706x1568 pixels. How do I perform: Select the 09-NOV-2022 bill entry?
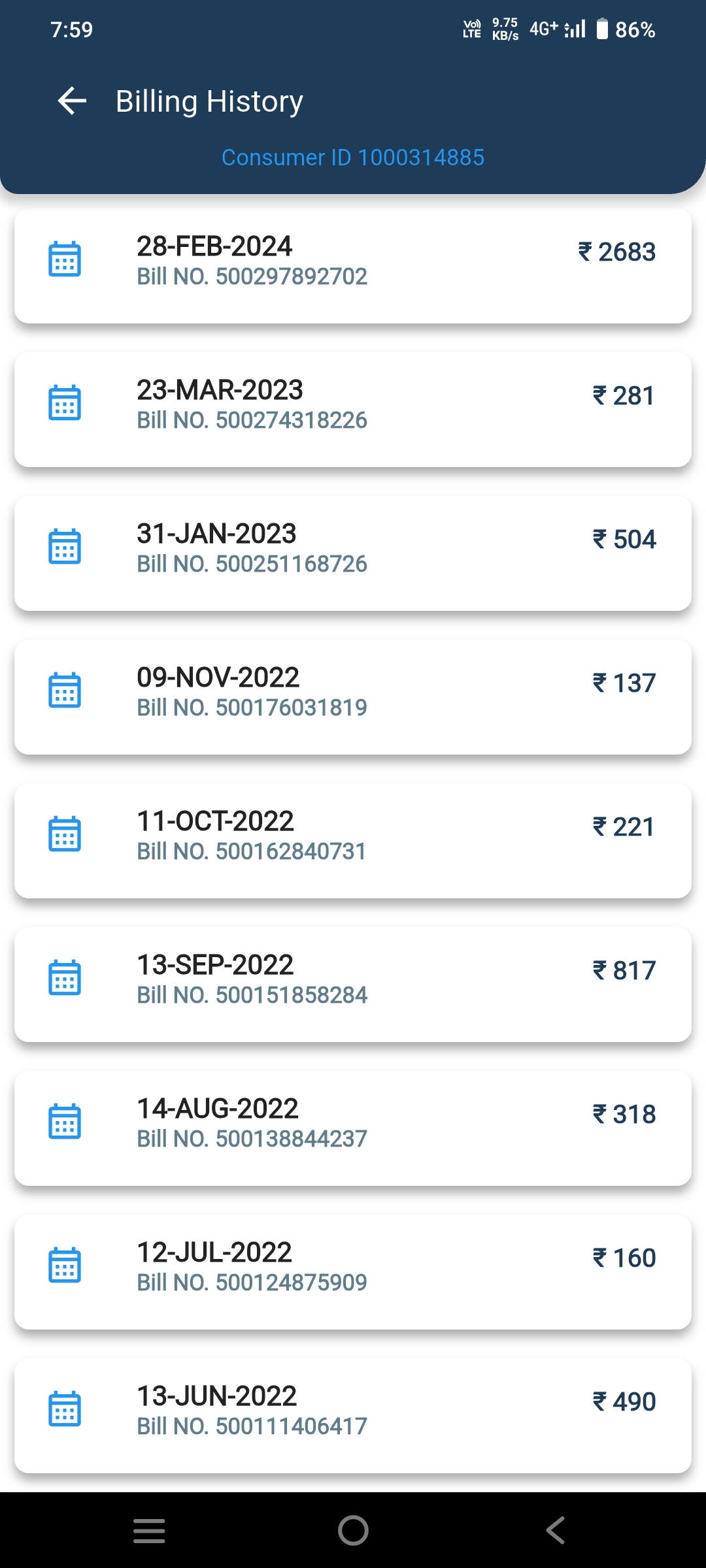point(353,697)
